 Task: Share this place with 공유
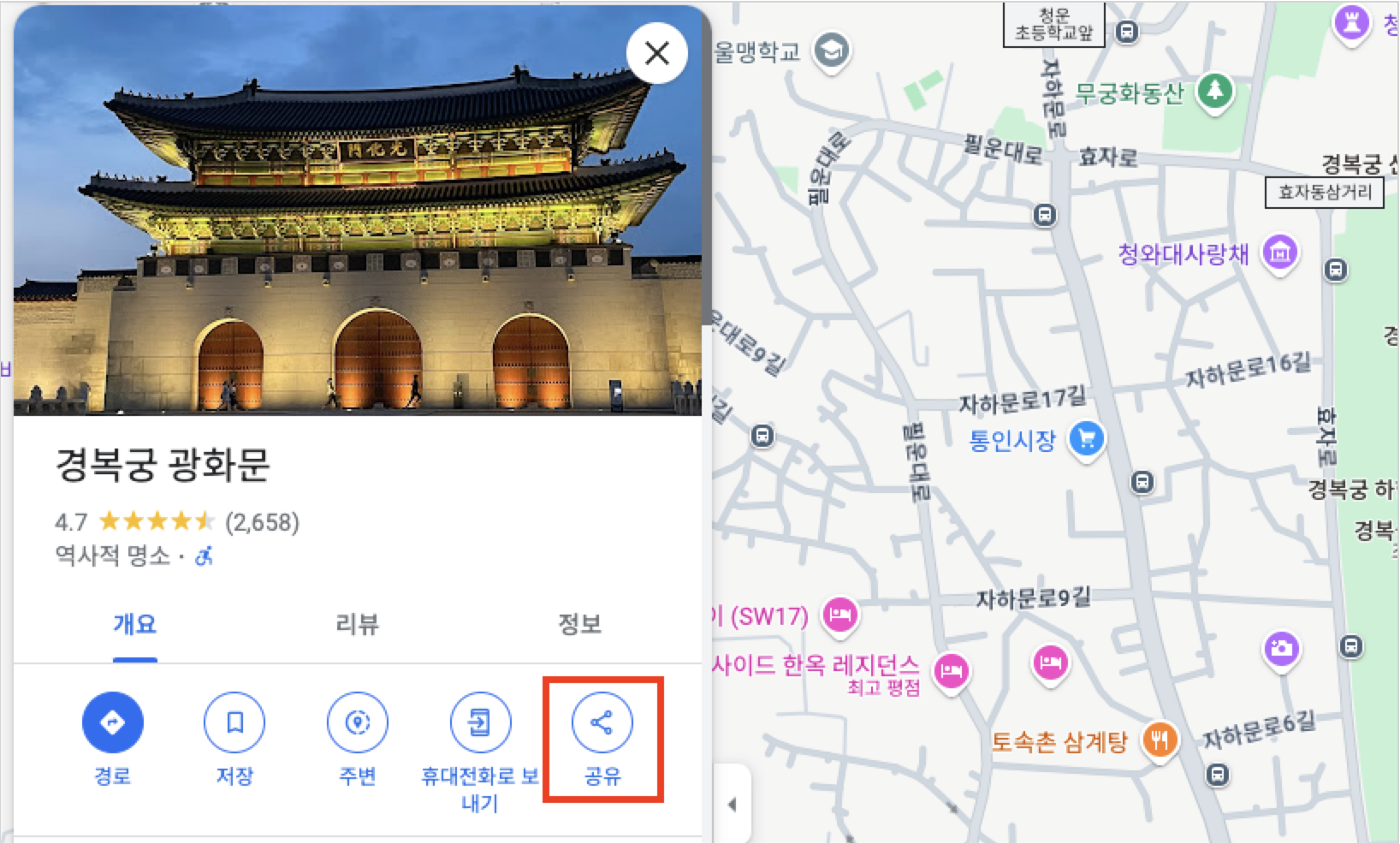click(x=602, y=722)
